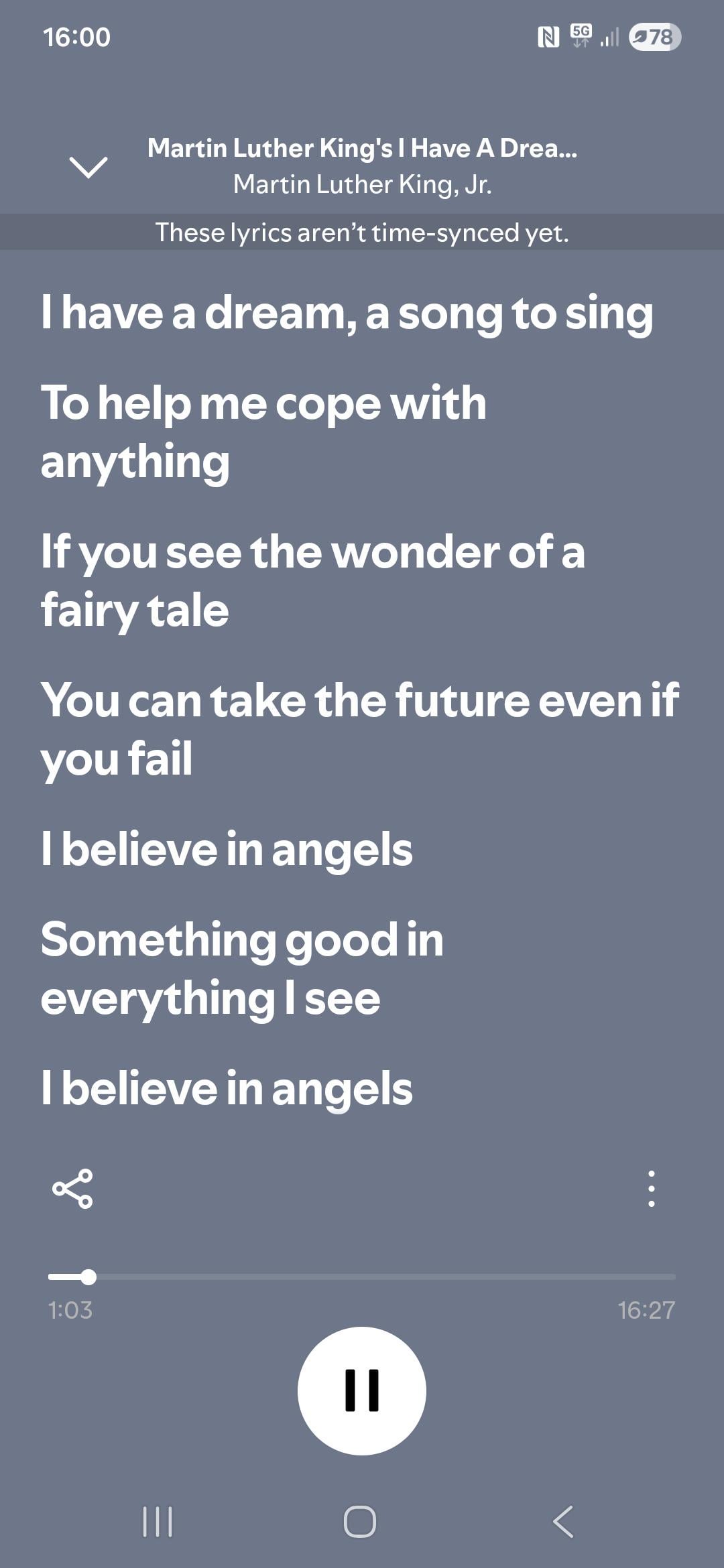Screen dimensions: 724x1568
Task: Collapse the lyrics view with the down chevron
Action: coord(88,167)
